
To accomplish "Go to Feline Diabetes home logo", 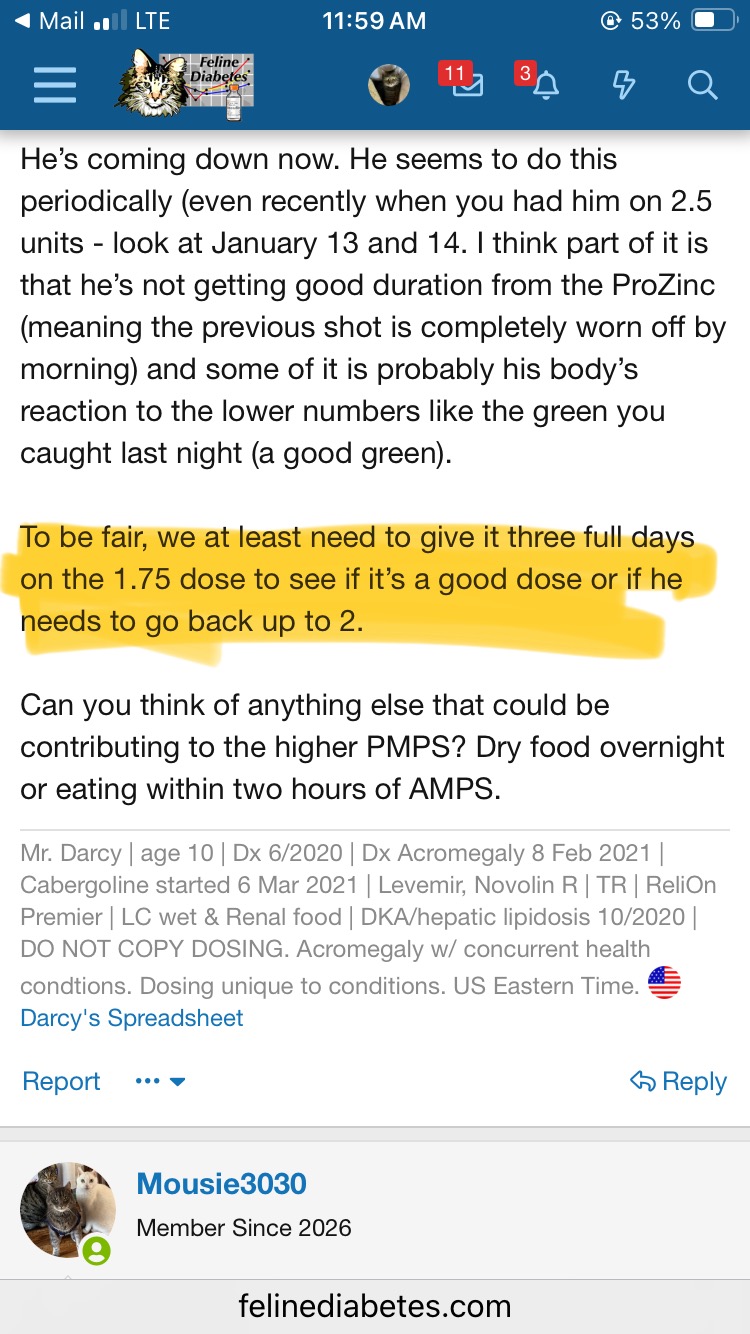I will pyautogui.click(x=183, y=84).
